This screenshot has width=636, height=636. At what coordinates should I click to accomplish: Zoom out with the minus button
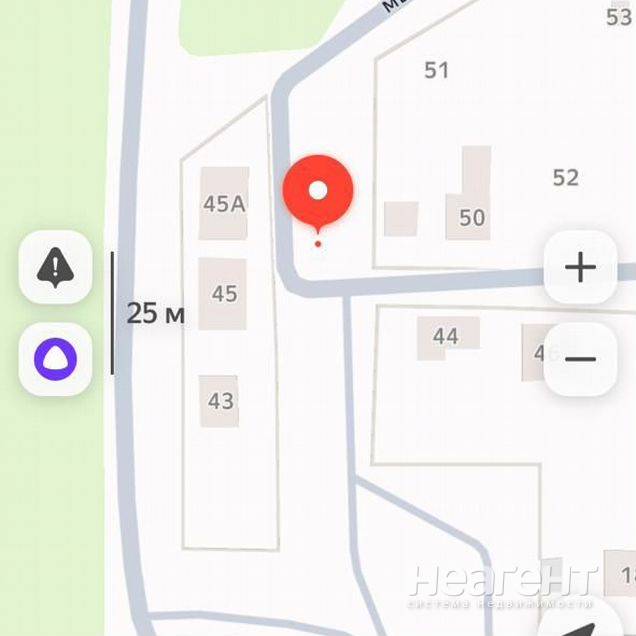pos(580,359)
